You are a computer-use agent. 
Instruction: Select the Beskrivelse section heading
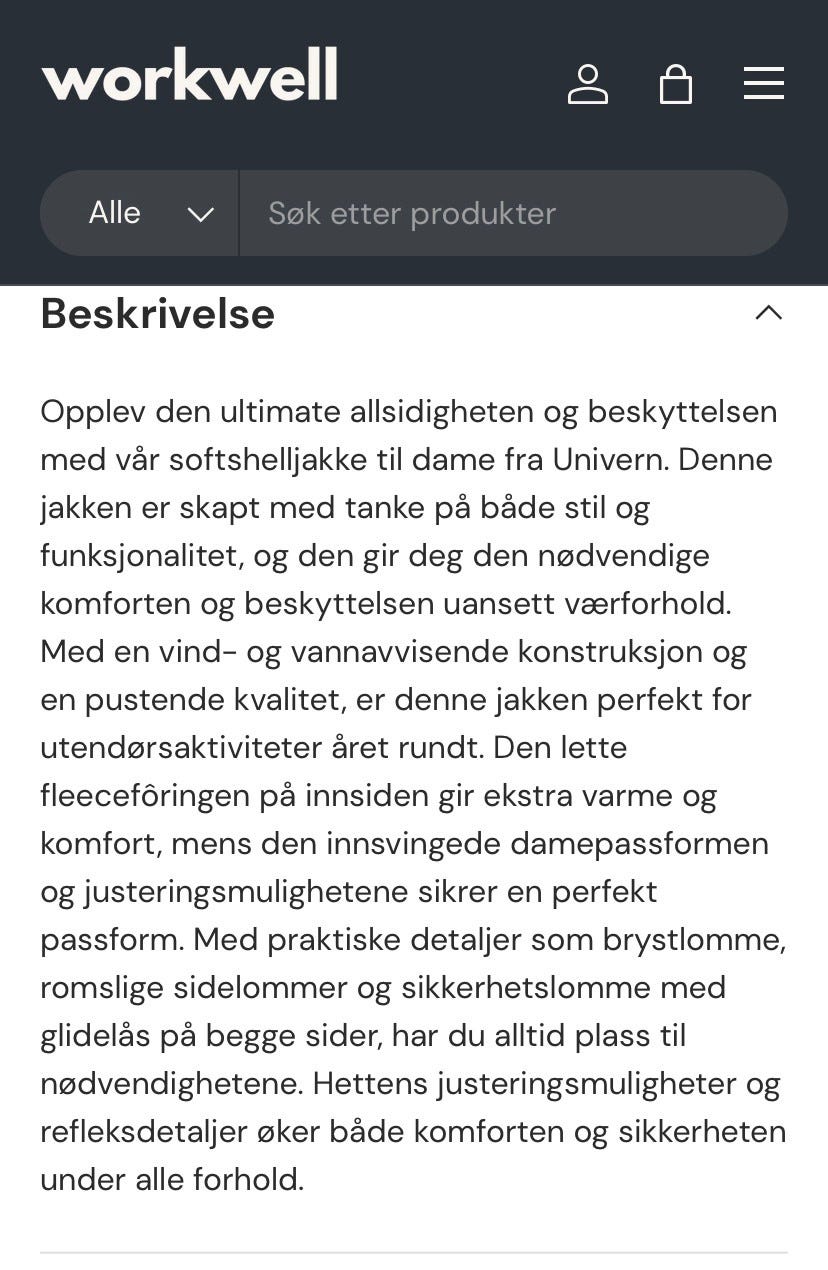157,314
